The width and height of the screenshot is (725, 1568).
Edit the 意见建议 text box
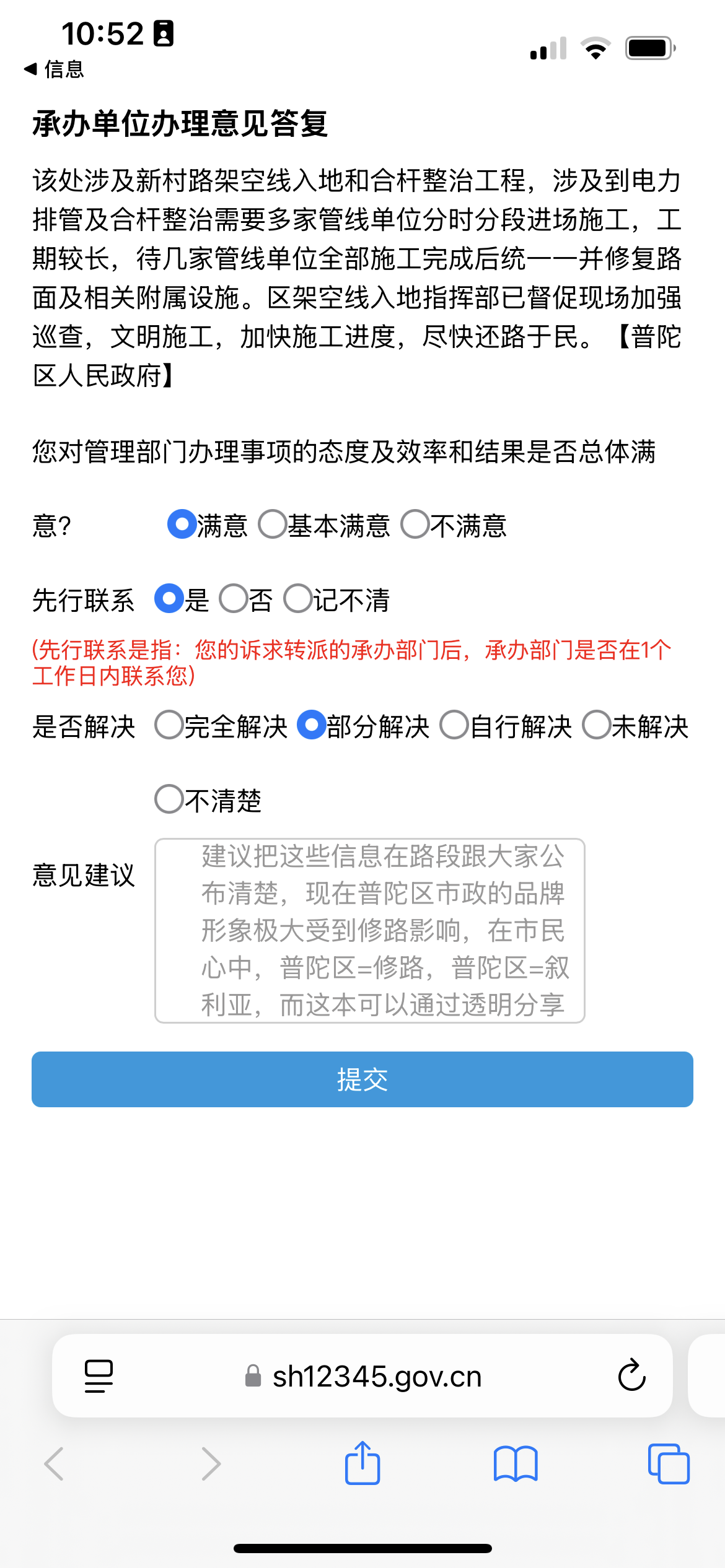tap(370, 931)
